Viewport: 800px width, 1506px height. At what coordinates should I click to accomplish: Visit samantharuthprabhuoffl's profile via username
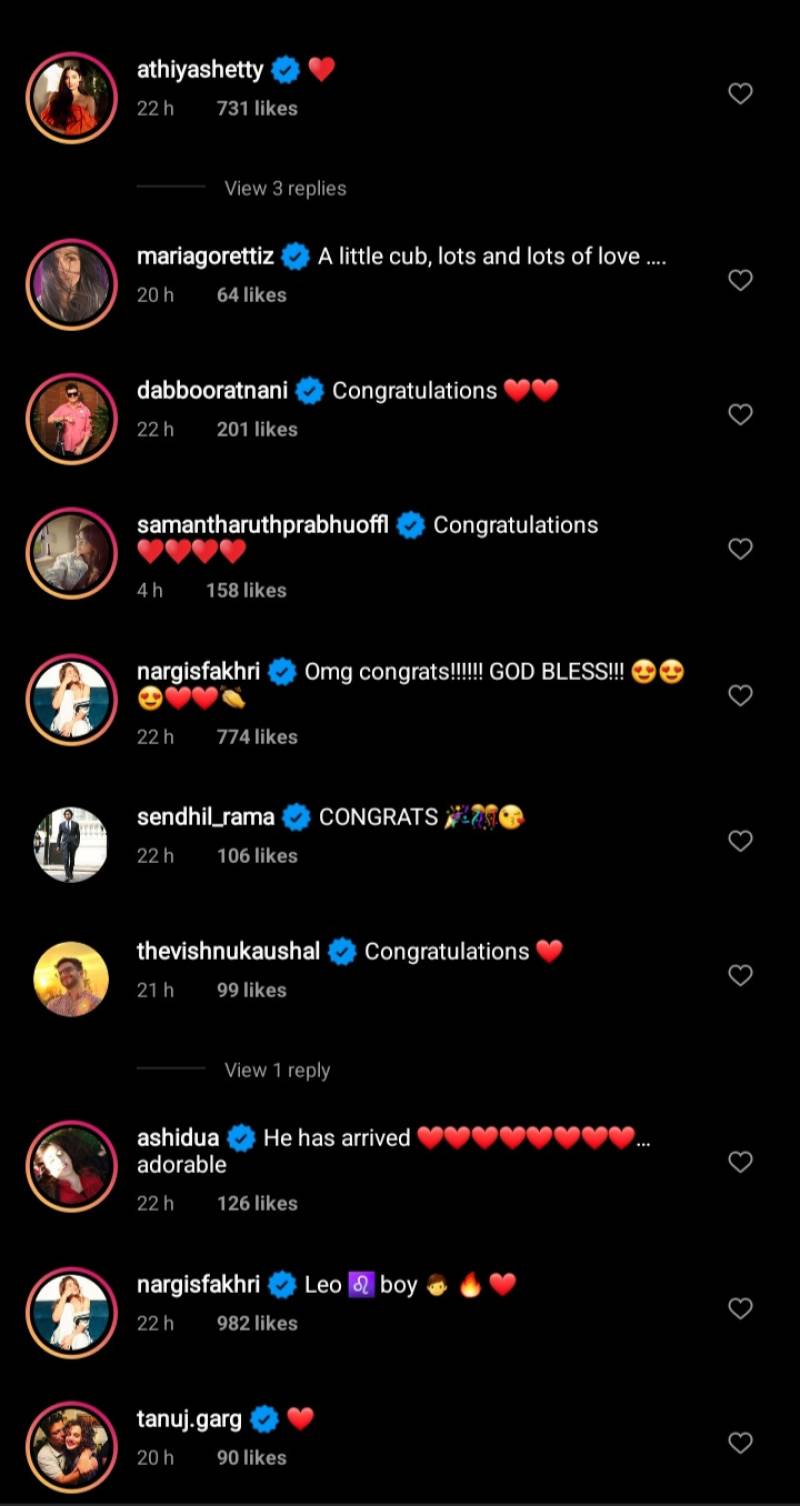262,525
